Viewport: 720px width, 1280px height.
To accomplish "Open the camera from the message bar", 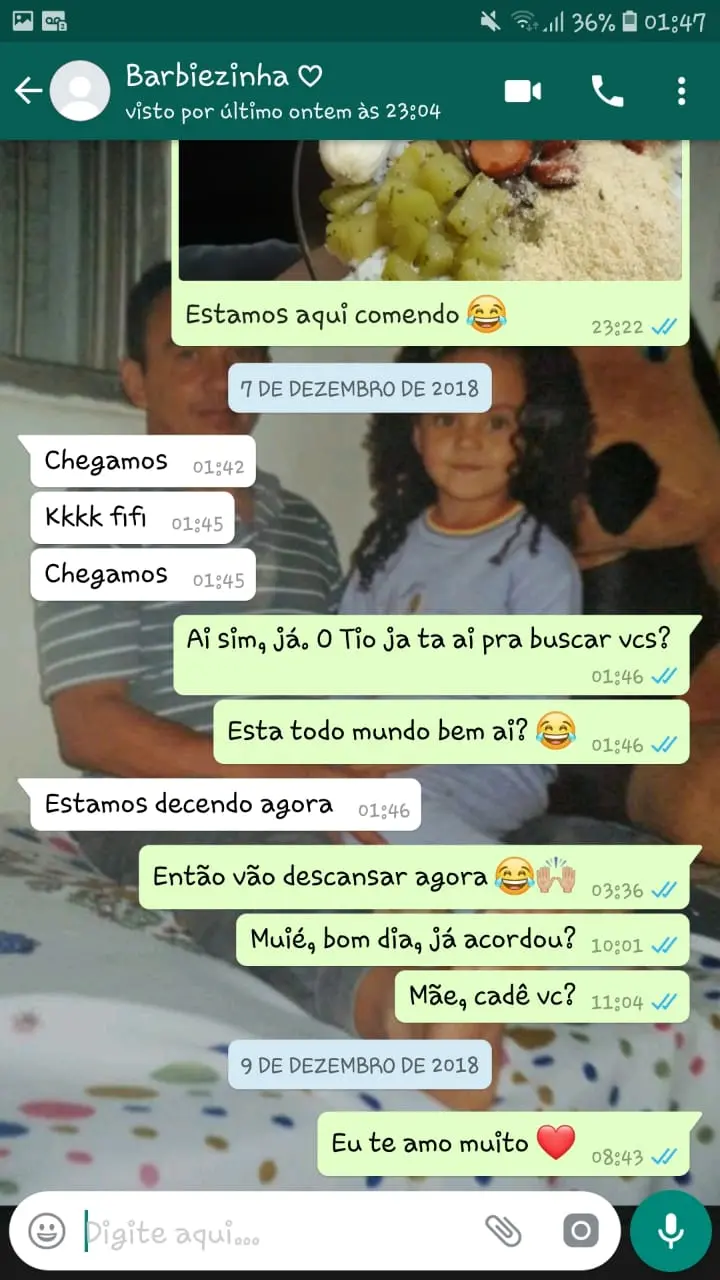I will click(580, 1231).
